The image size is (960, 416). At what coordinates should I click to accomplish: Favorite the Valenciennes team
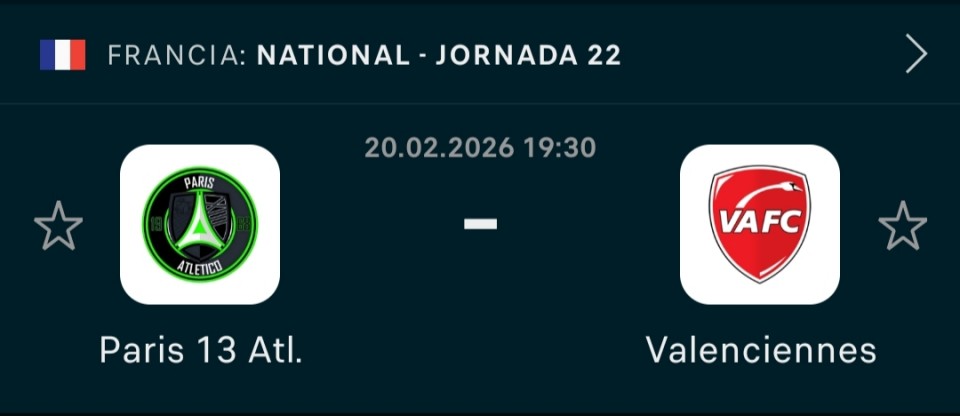902,227
